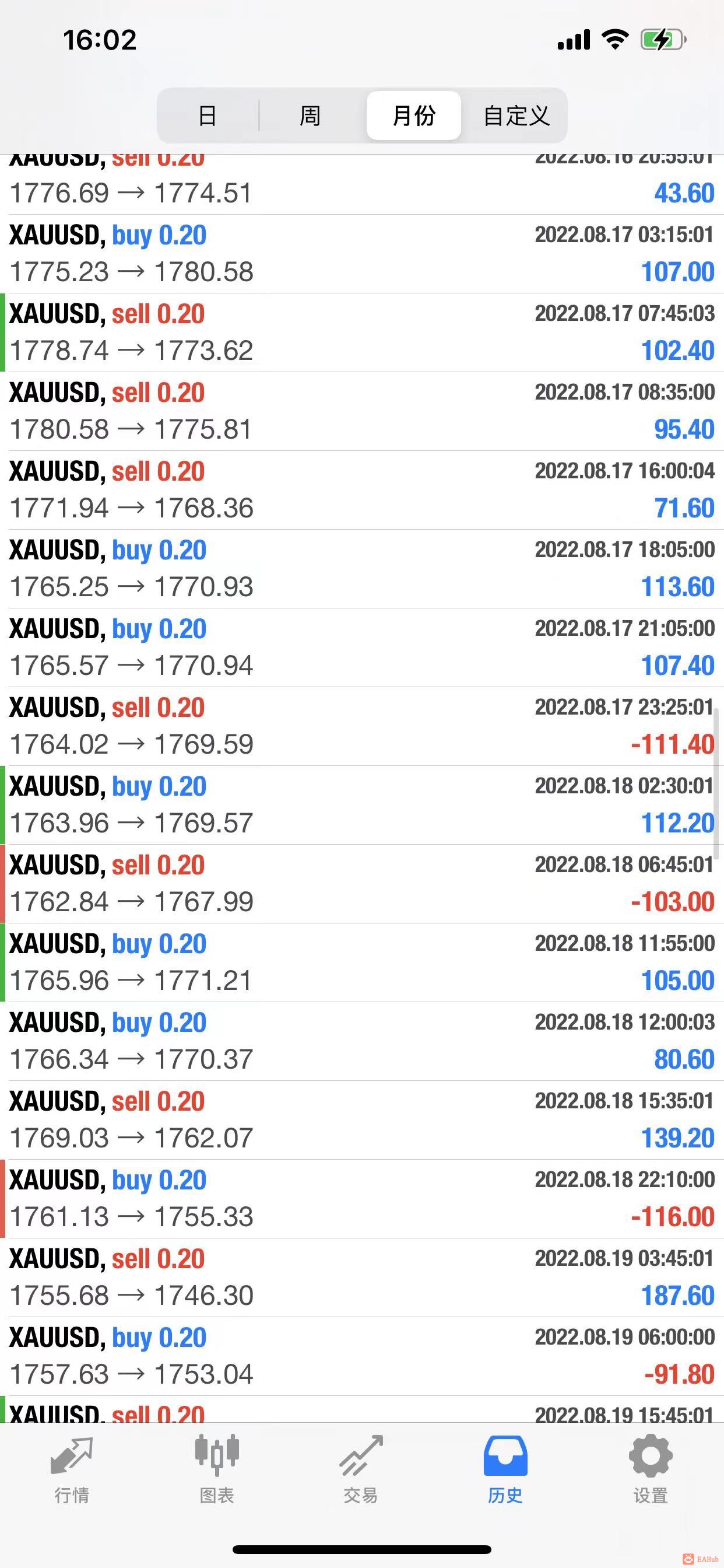
Task: Select the 周 period segment
Action: (310, 115)
